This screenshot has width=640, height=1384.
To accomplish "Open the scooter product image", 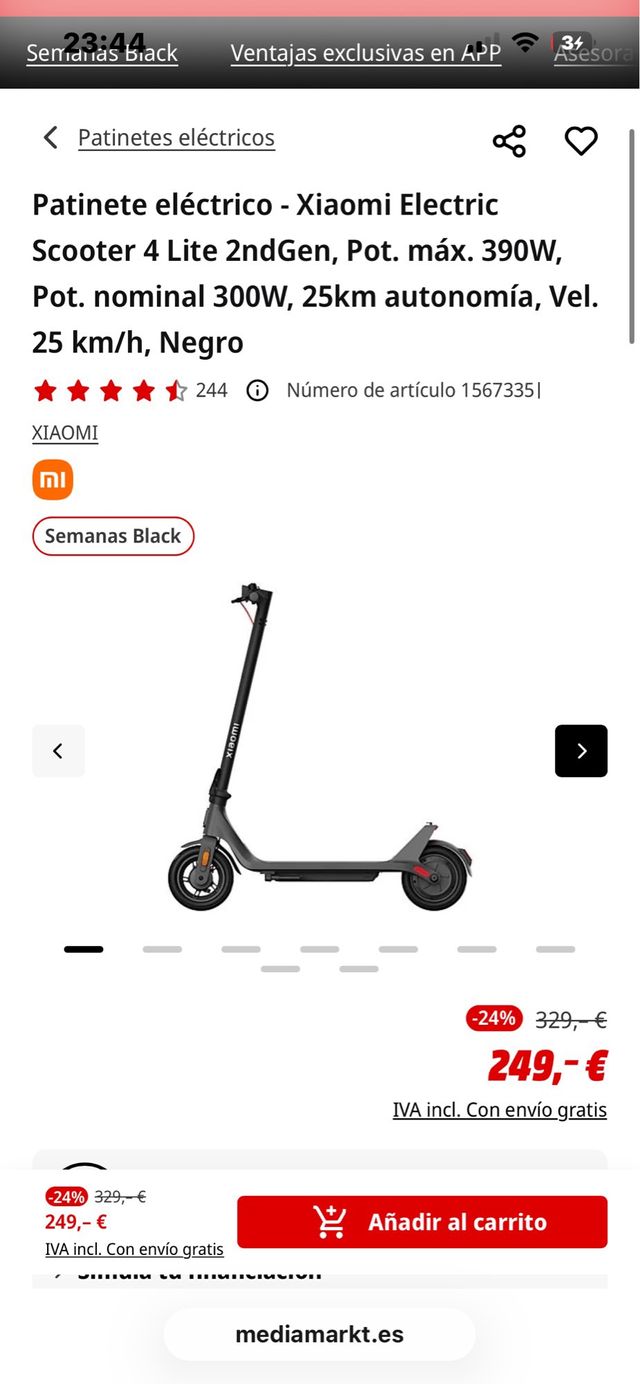I will click(x=320, y=750).
